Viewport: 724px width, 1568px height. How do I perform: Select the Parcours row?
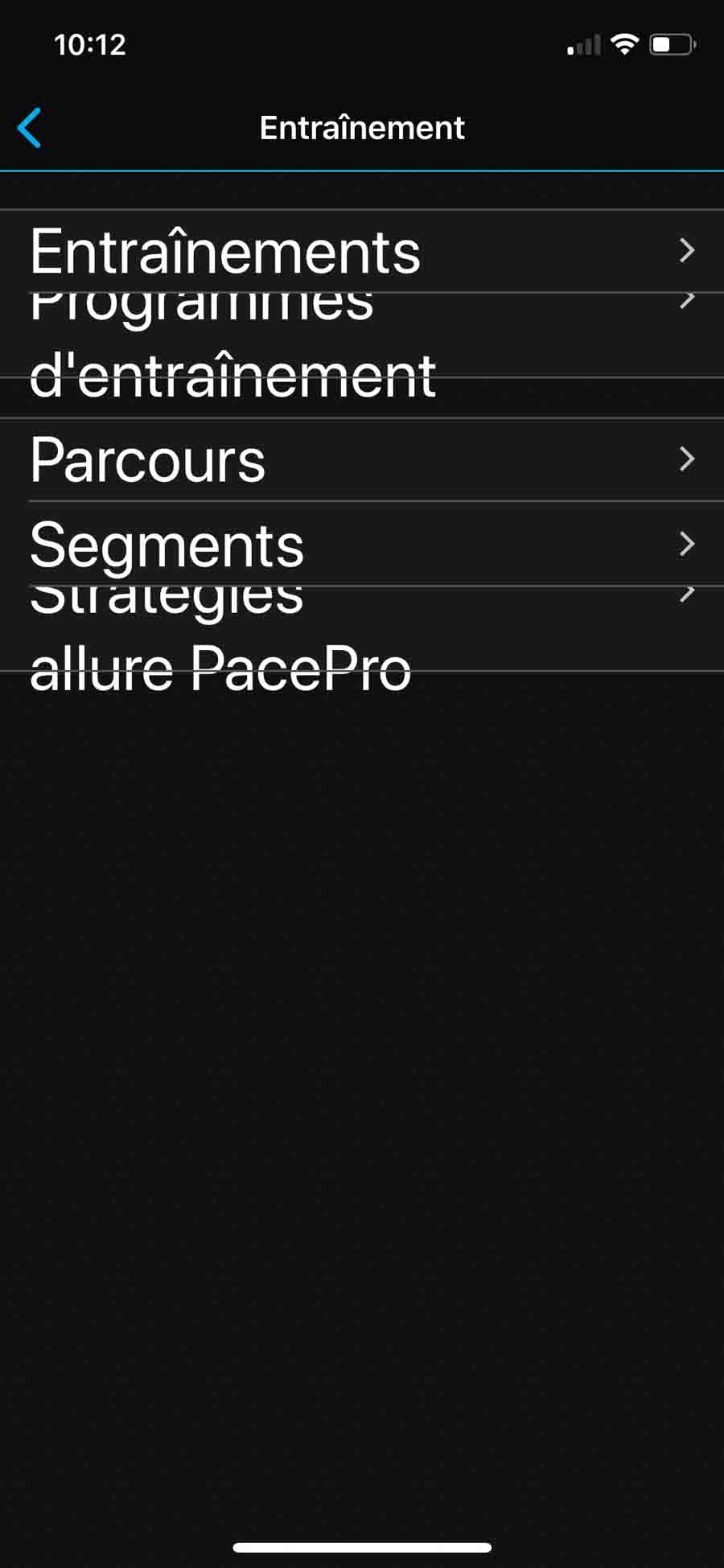pos(362,459)
